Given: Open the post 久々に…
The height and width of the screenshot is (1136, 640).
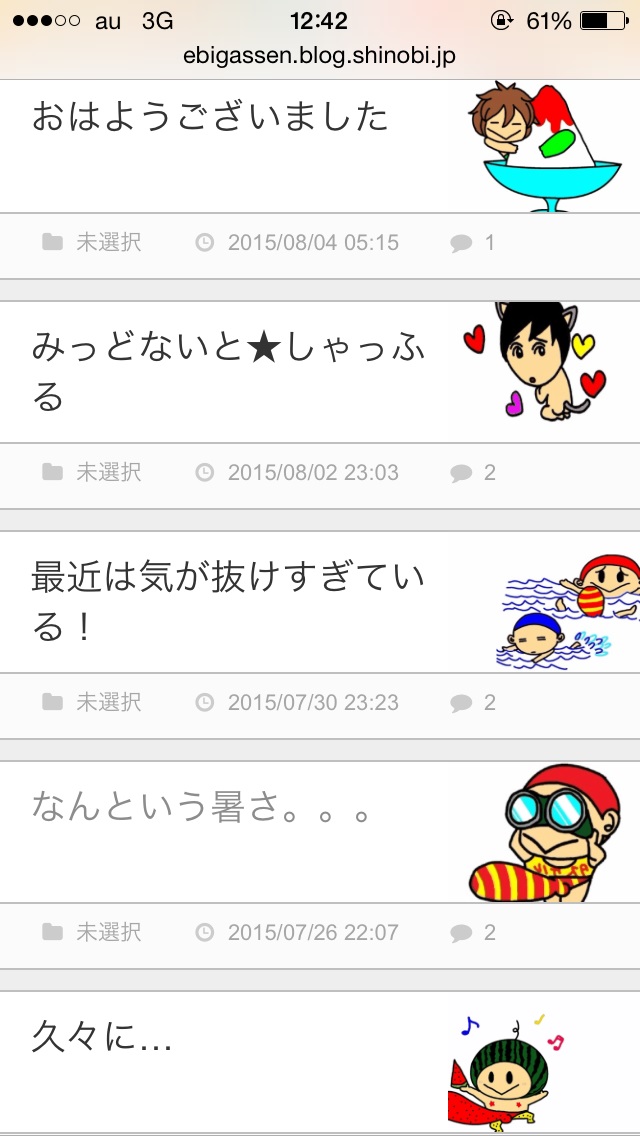Looking at the screenshot, I should (102, 1038).
